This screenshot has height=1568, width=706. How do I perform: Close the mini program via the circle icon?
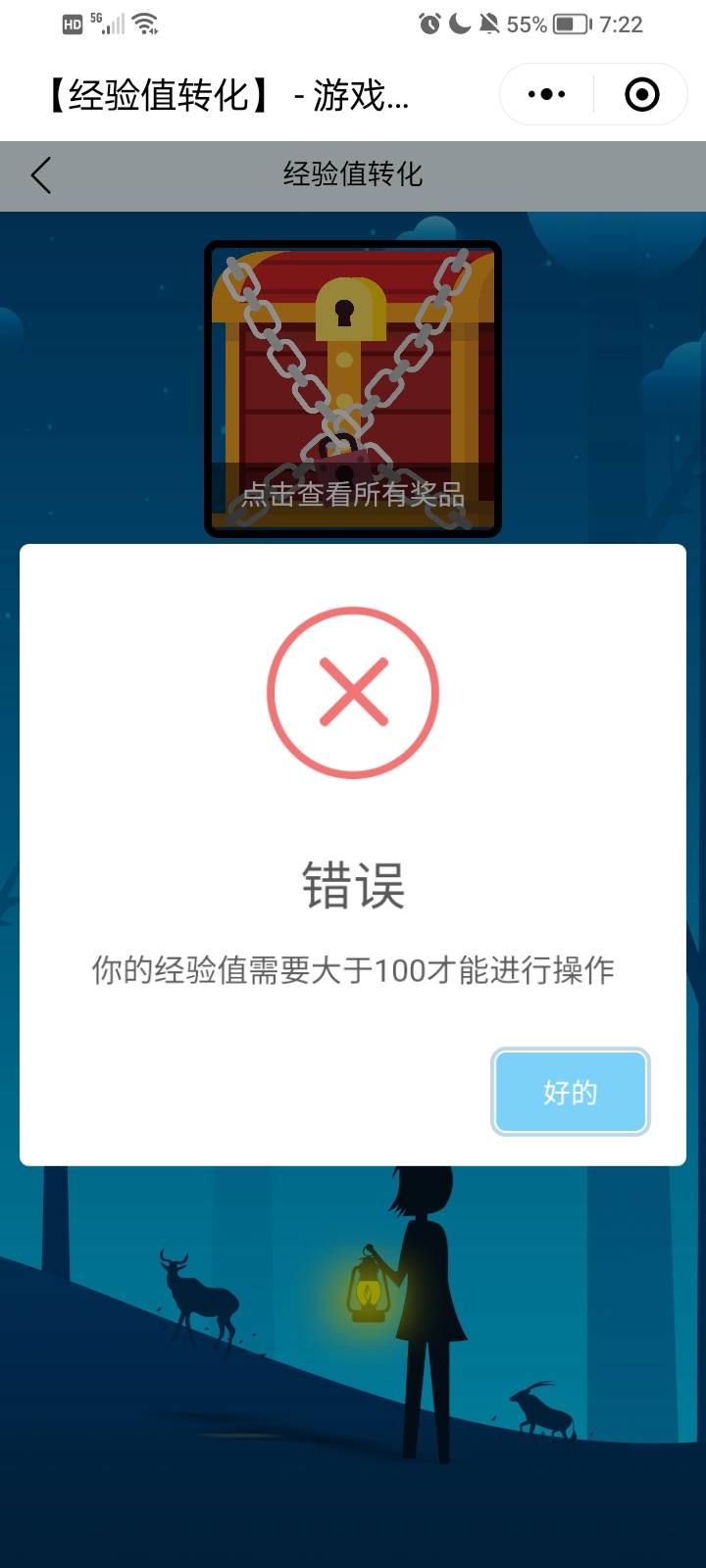coord(641,95)
